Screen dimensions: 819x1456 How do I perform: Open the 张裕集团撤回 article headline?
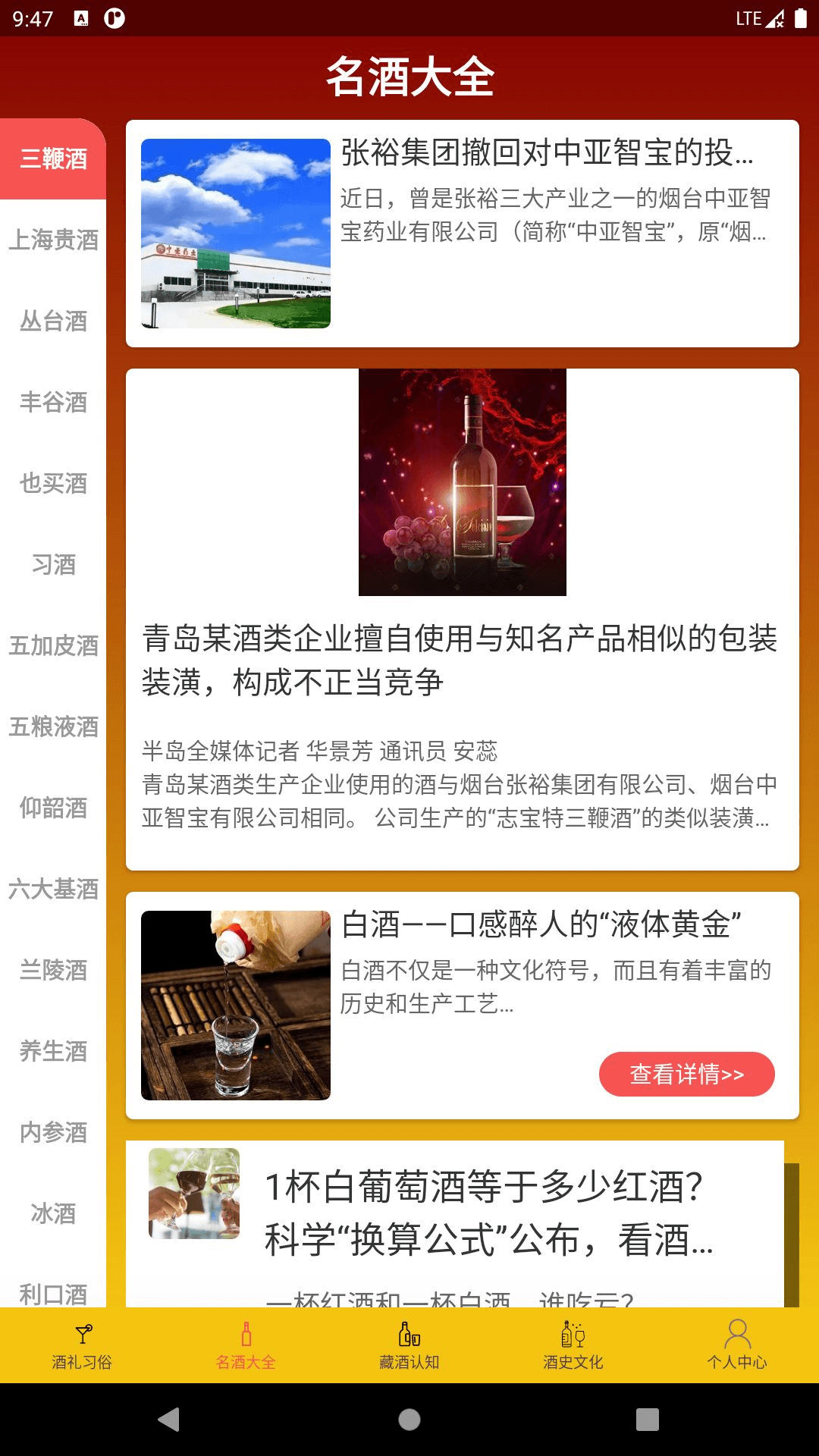coord(546,155)
